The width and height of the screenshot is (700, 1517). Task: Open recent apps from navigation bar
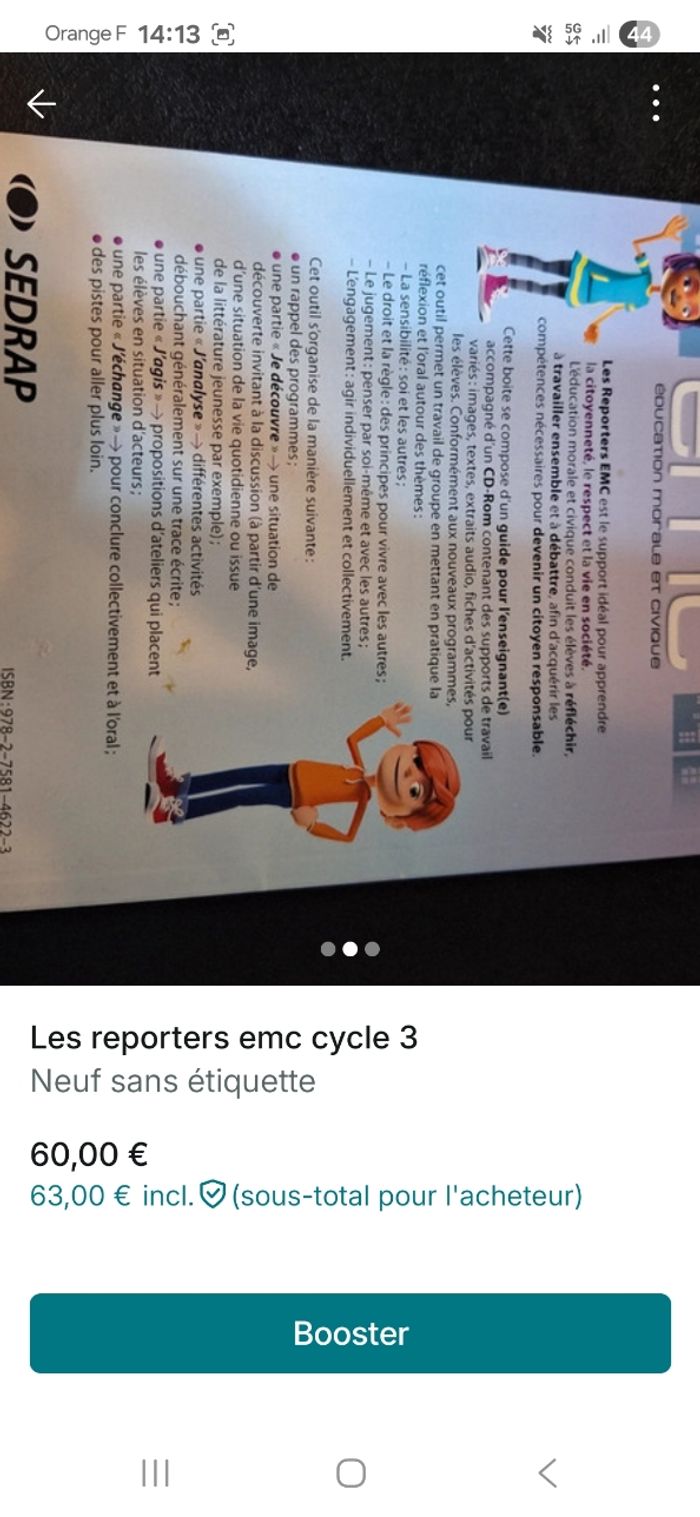[x=155, y=1473]
